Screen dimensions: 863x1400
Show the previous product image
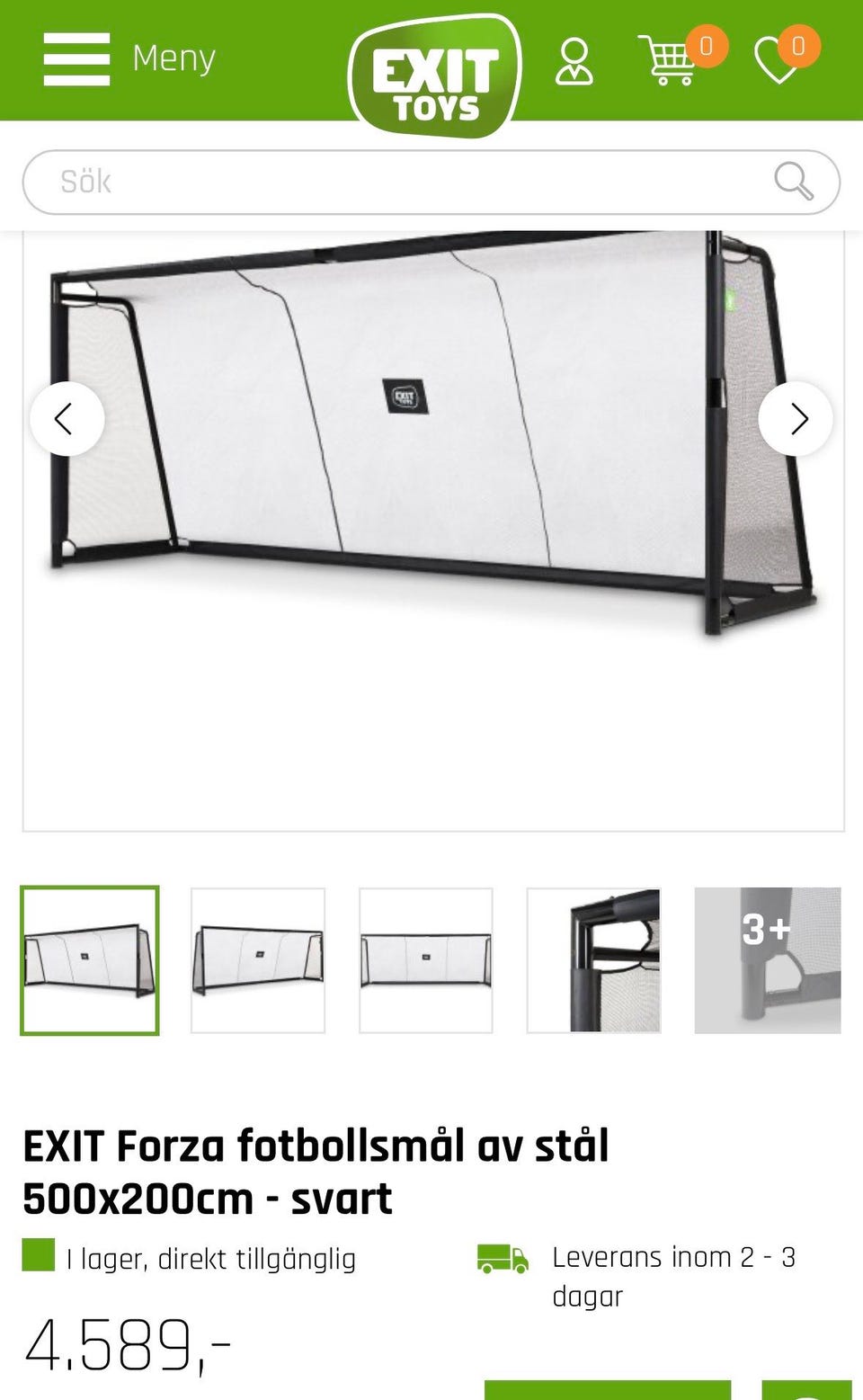(x=67, y=419)
